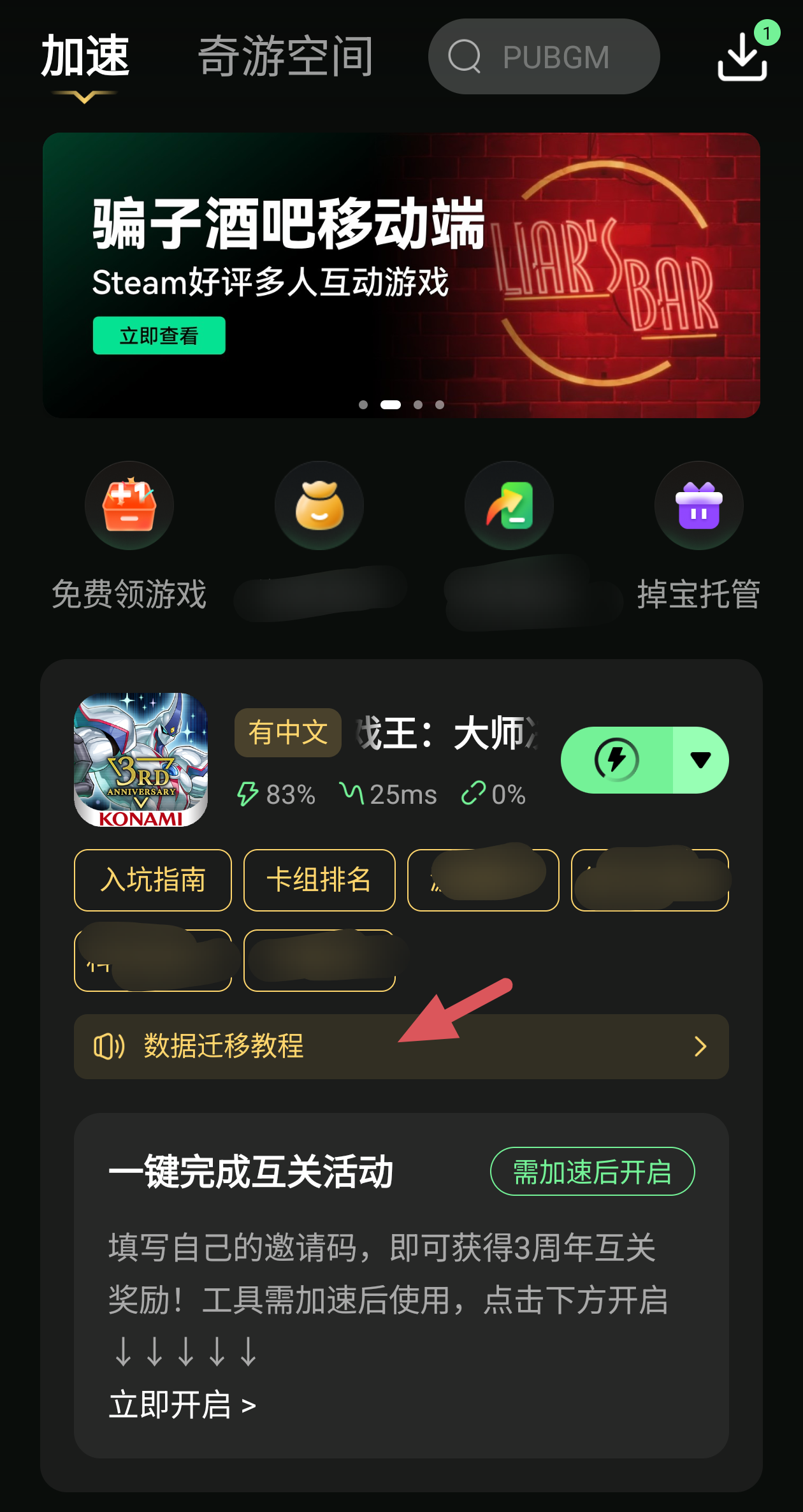Tap the 立即开启 link
Viewport: 803px width, 1512px height.
182,1405
